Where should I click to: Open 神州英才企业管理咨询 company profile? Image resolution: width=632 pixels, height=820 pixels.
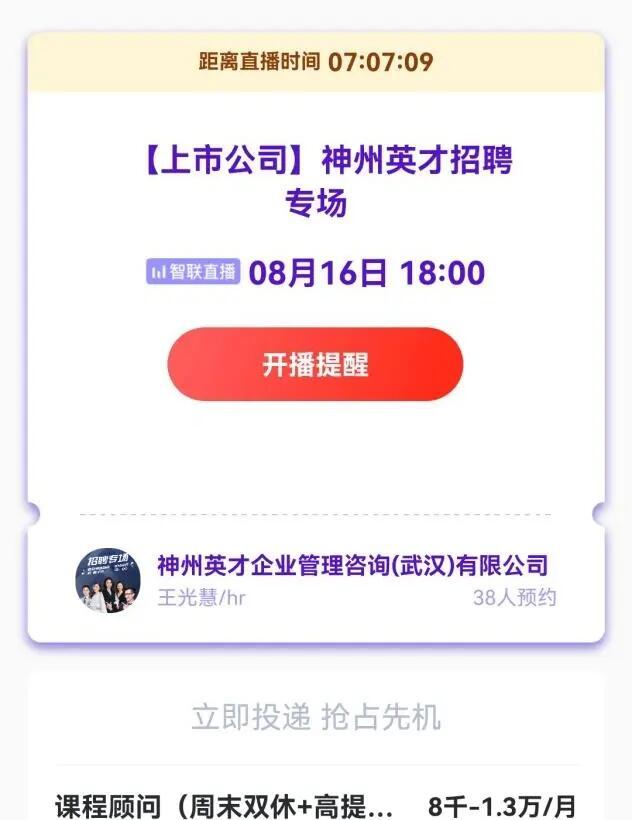[x=352, y=565]
